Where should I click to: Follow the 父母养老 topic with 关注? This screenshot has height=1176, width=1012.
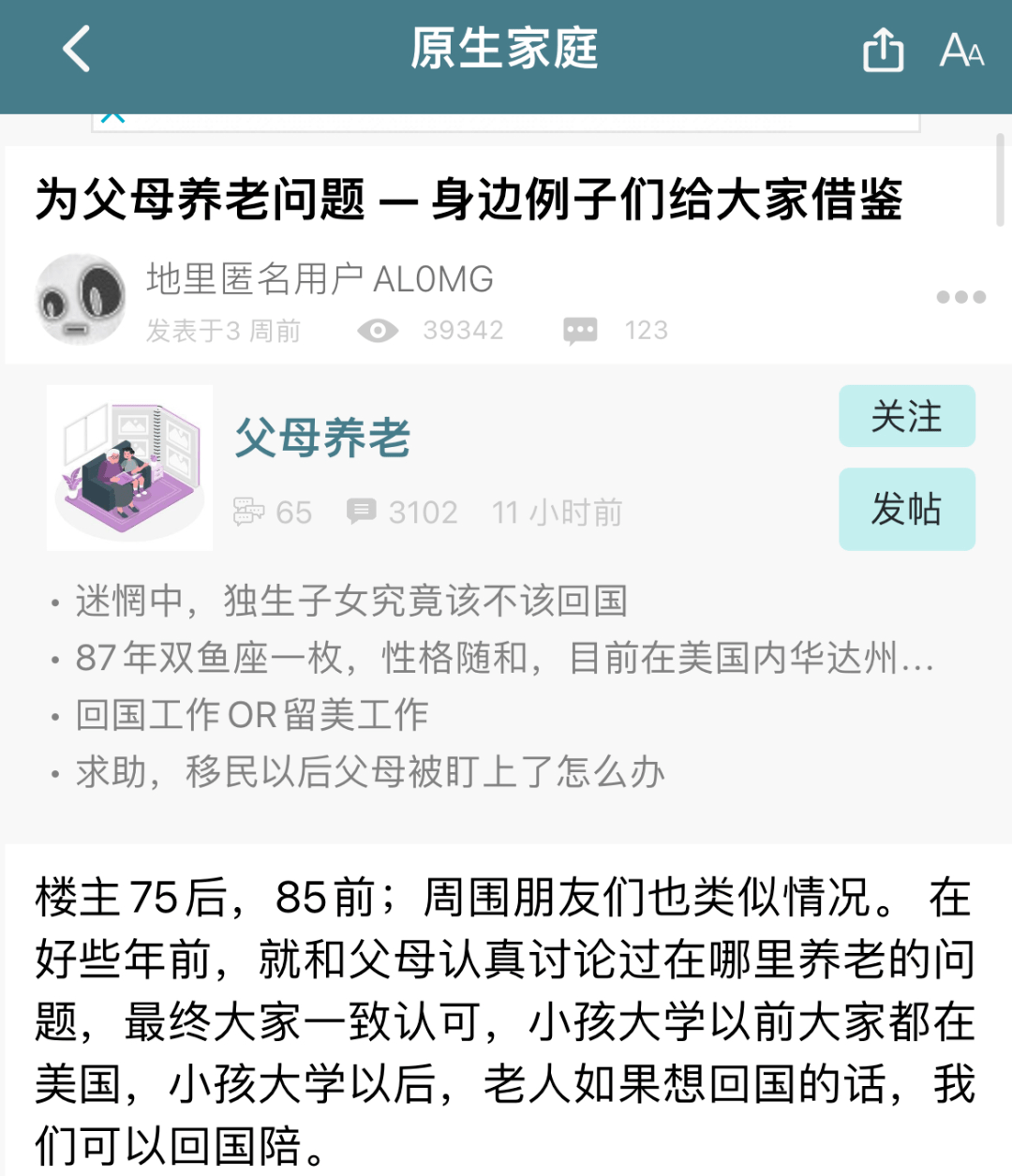click(906, 417)
